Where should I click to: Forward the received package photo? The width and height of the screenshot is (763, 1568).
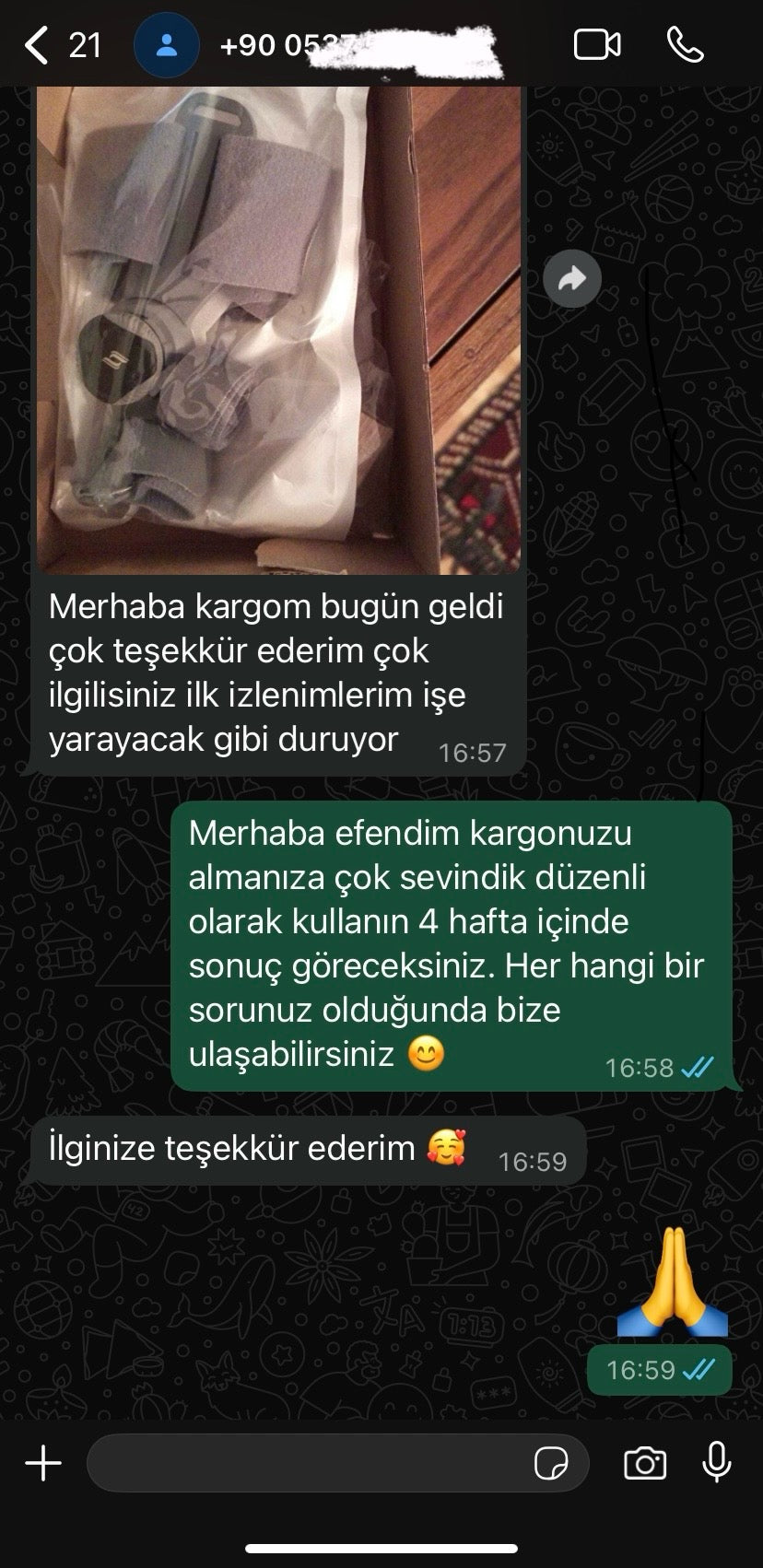[572, 278]
